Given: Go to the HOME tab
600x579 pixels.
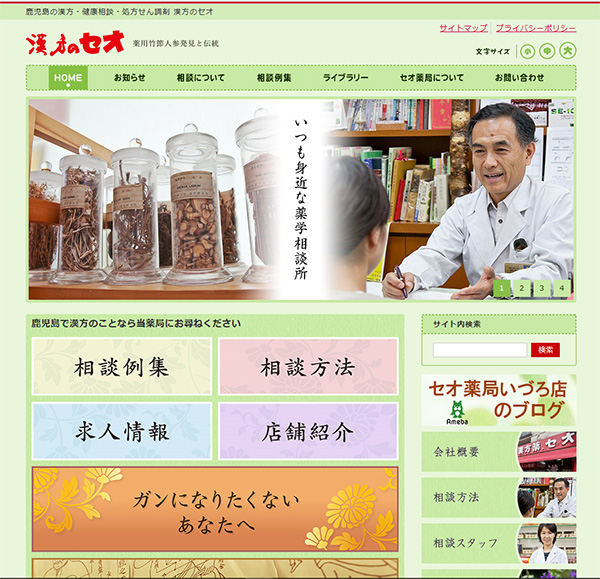Looking at the screenshot, I should point(68,78).
